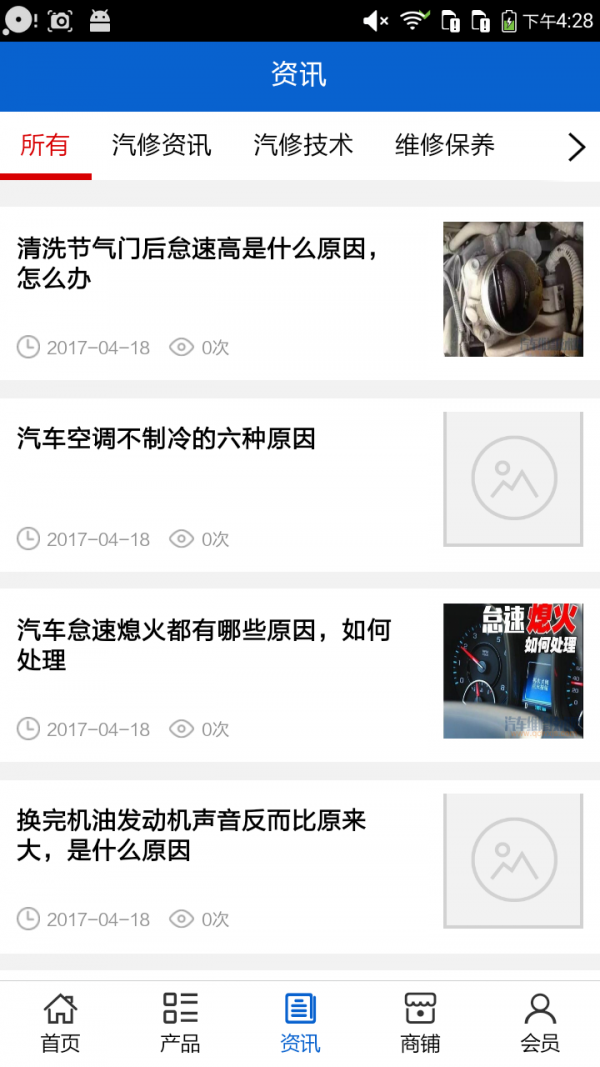
Task: Select the 所有 category tab
Action: tap(45, 146)
